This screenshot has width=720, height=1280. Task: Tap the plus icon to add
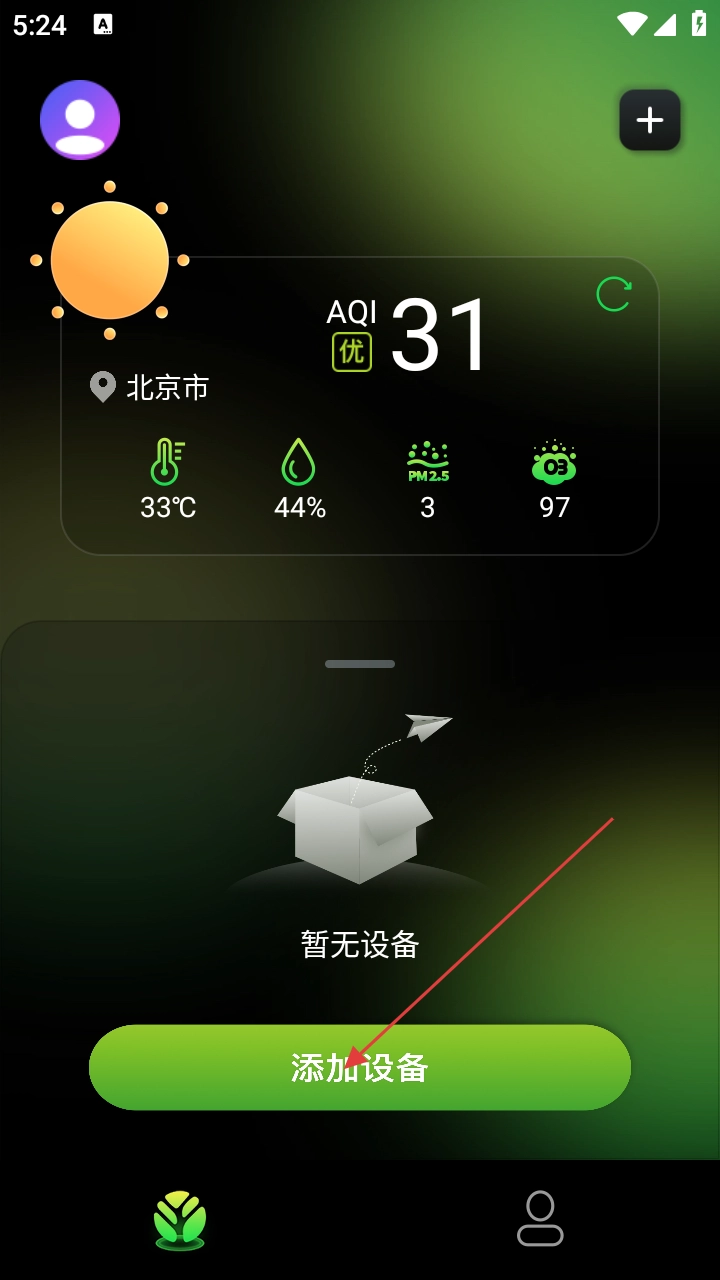650,120
